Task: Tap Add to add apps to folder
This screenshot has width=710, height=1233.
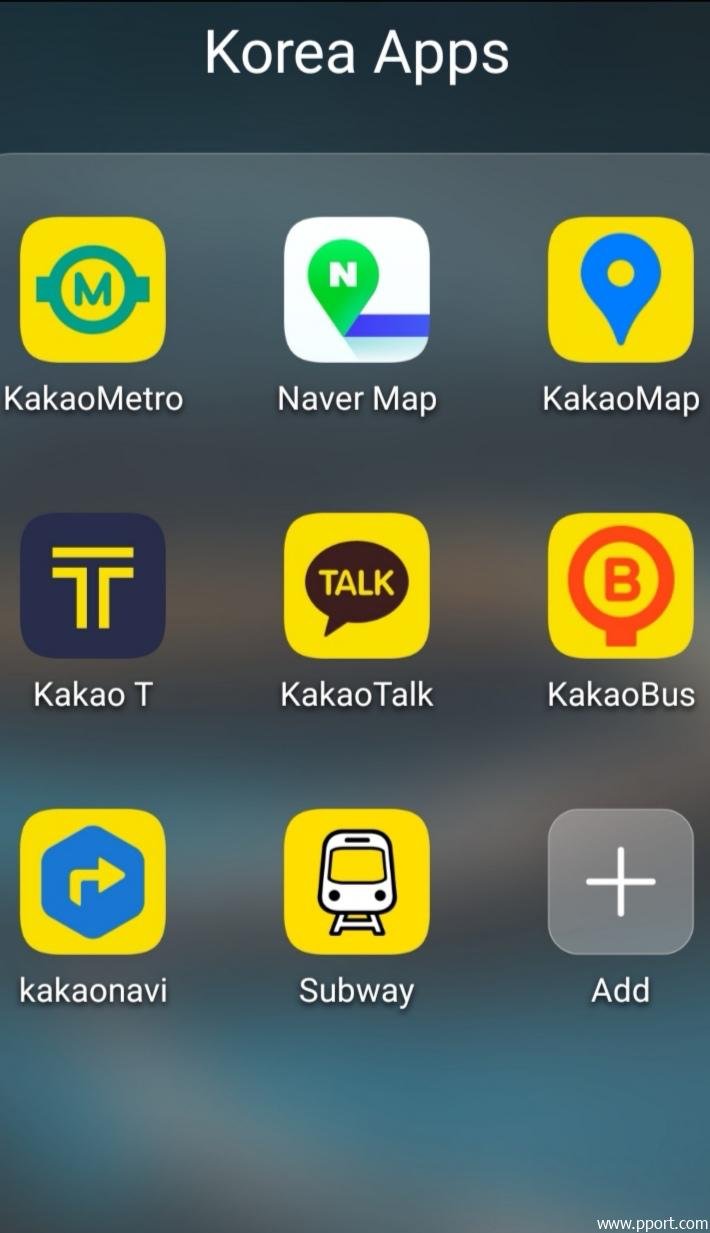Action: coord(620,881)
